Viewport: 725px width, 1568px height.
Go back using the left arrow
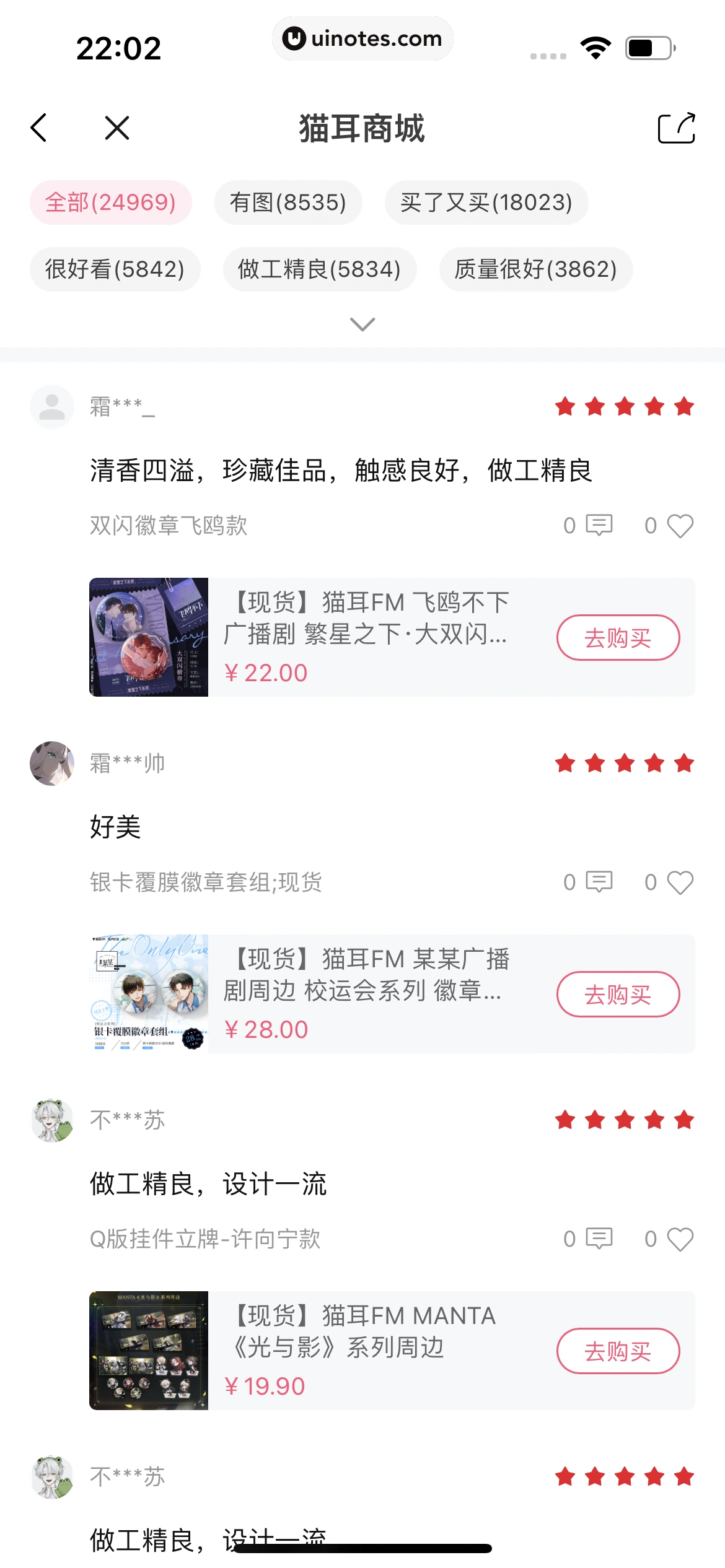tap(39, 128)
